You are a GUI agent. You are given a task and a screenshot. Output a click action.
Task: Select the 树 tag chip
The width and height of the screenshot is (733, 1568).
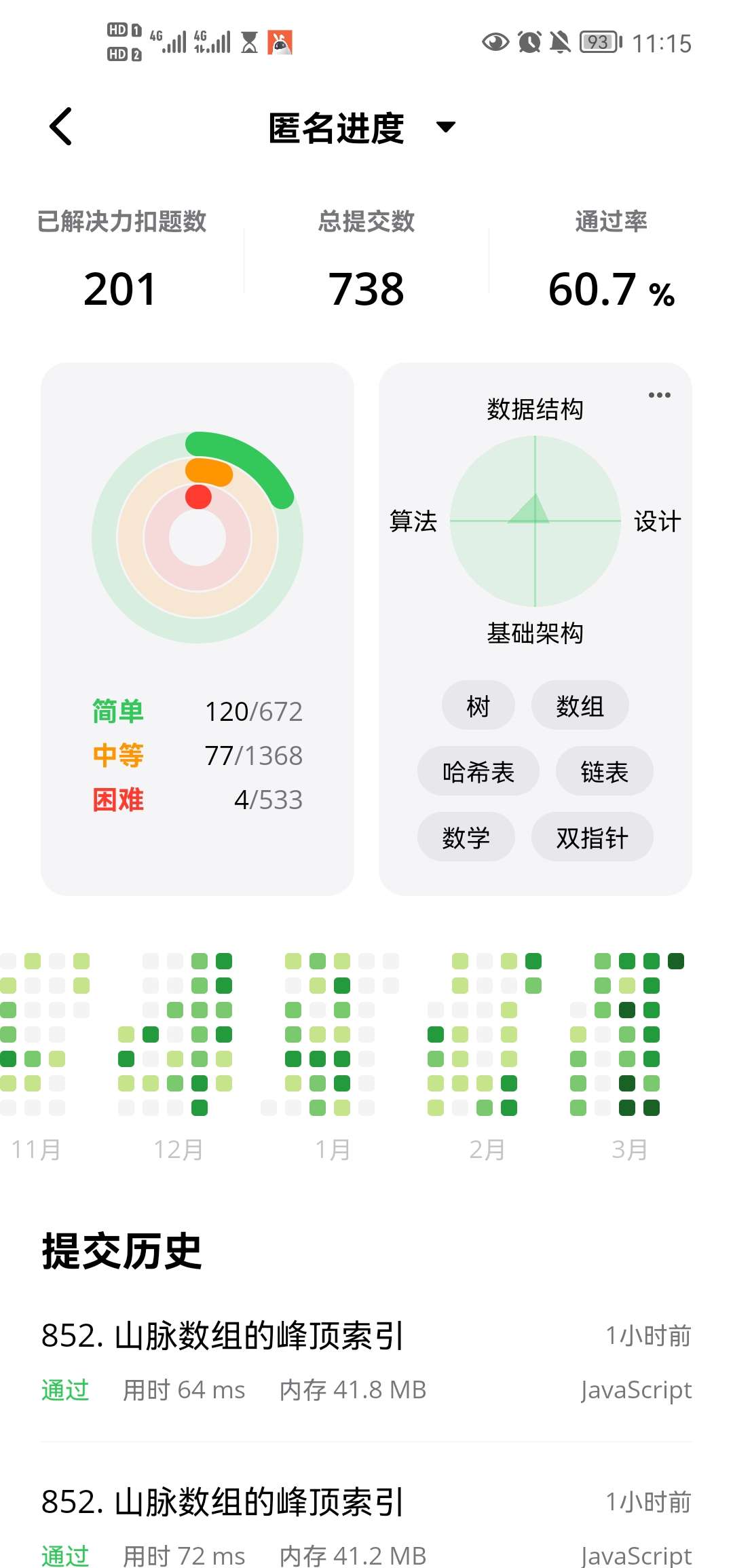(x=478, y=706)
